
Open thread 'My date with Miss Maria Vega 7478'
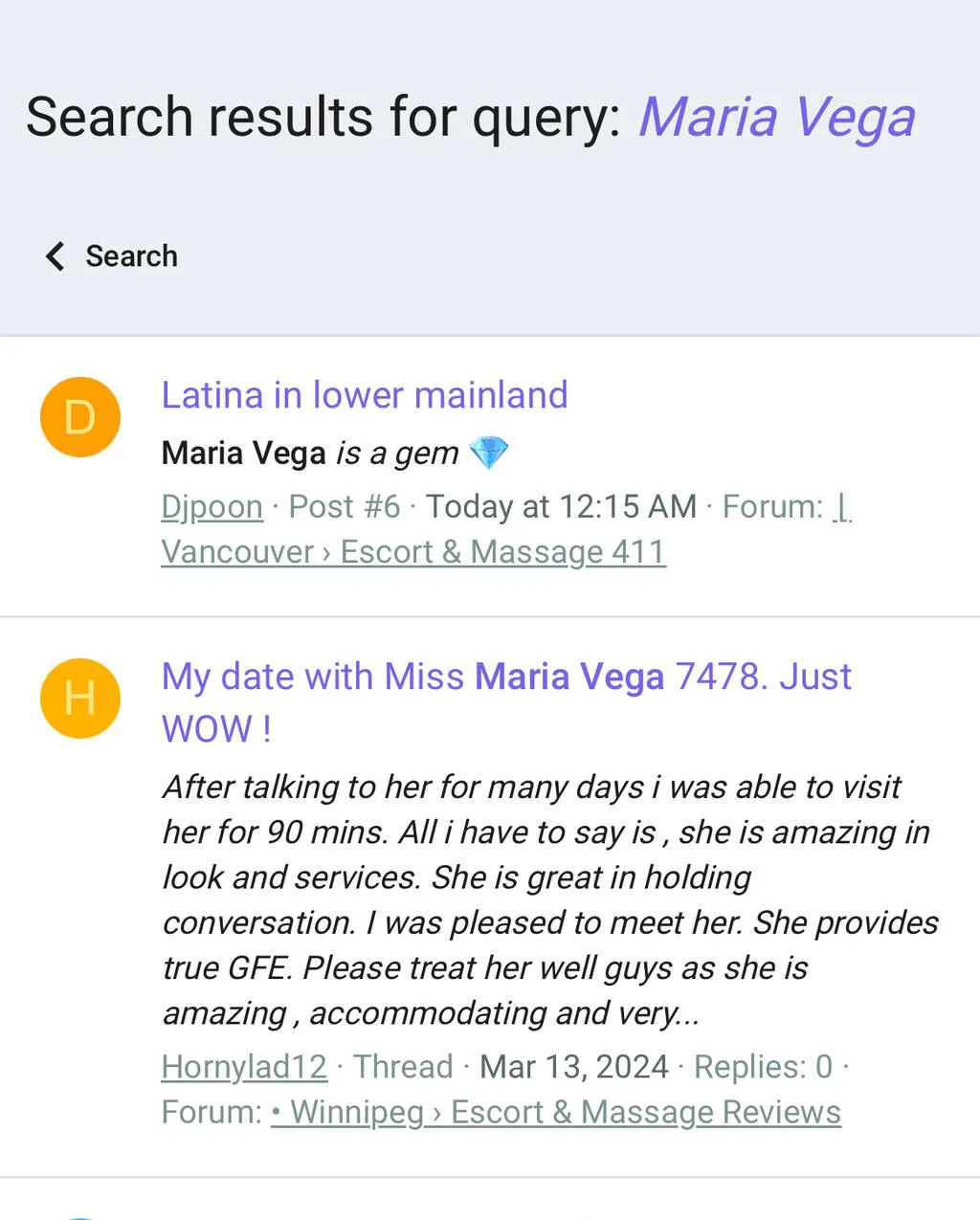point(506,677)
